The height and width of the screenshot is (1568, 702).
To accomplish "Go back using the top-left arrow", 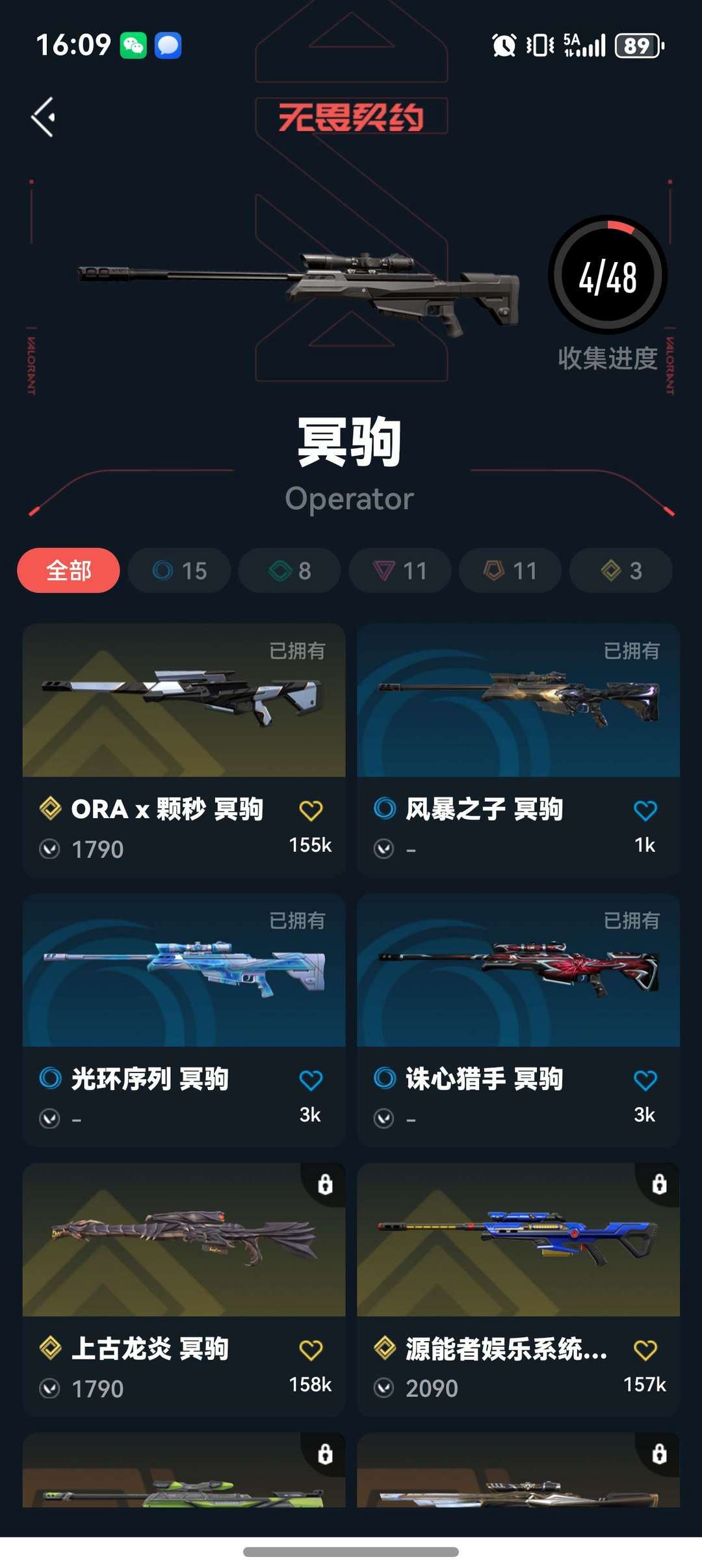I will tap(43, 117).
